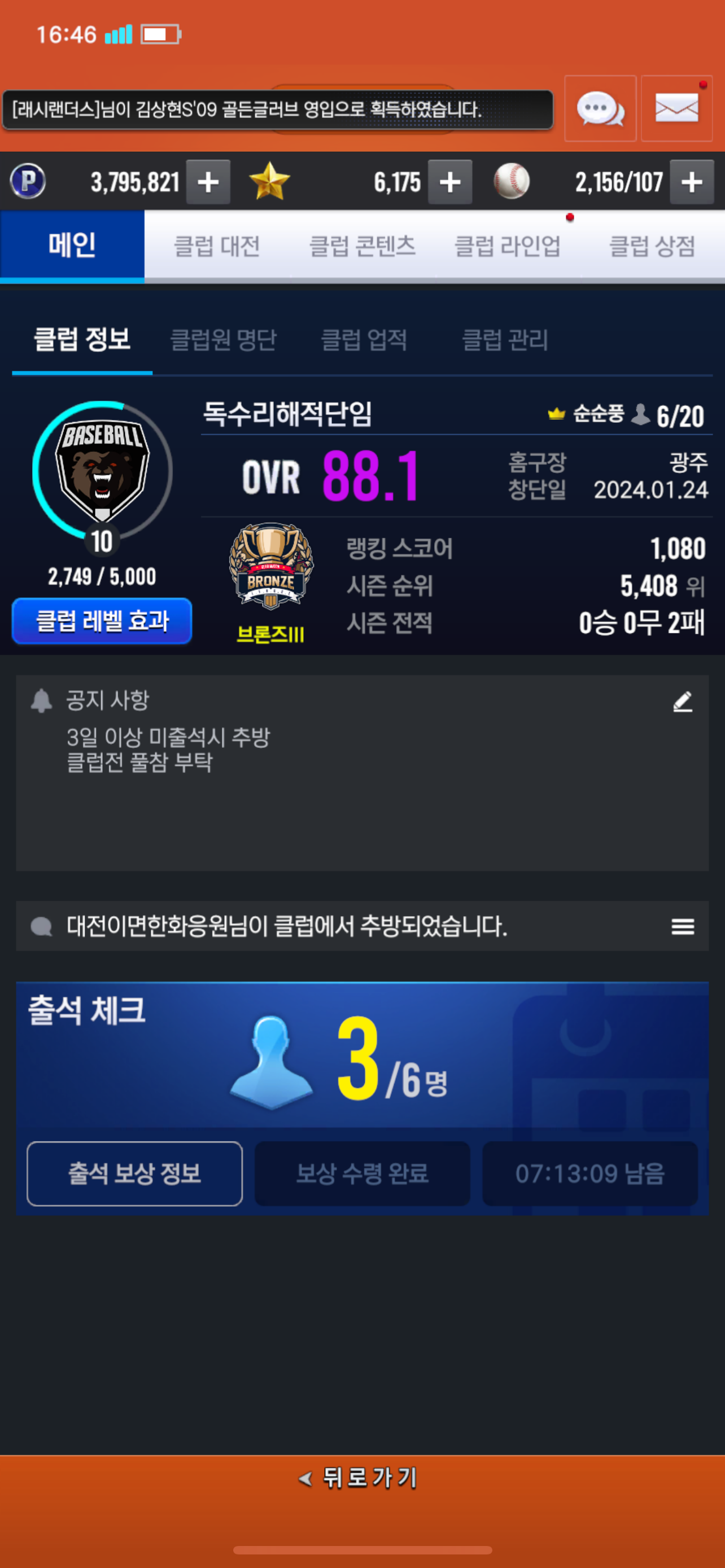Add baseballs with the plus next to 2,156/107
The width and height of the screenshot is (725, 1568).
pyautogui.click(x=692, y=182)
